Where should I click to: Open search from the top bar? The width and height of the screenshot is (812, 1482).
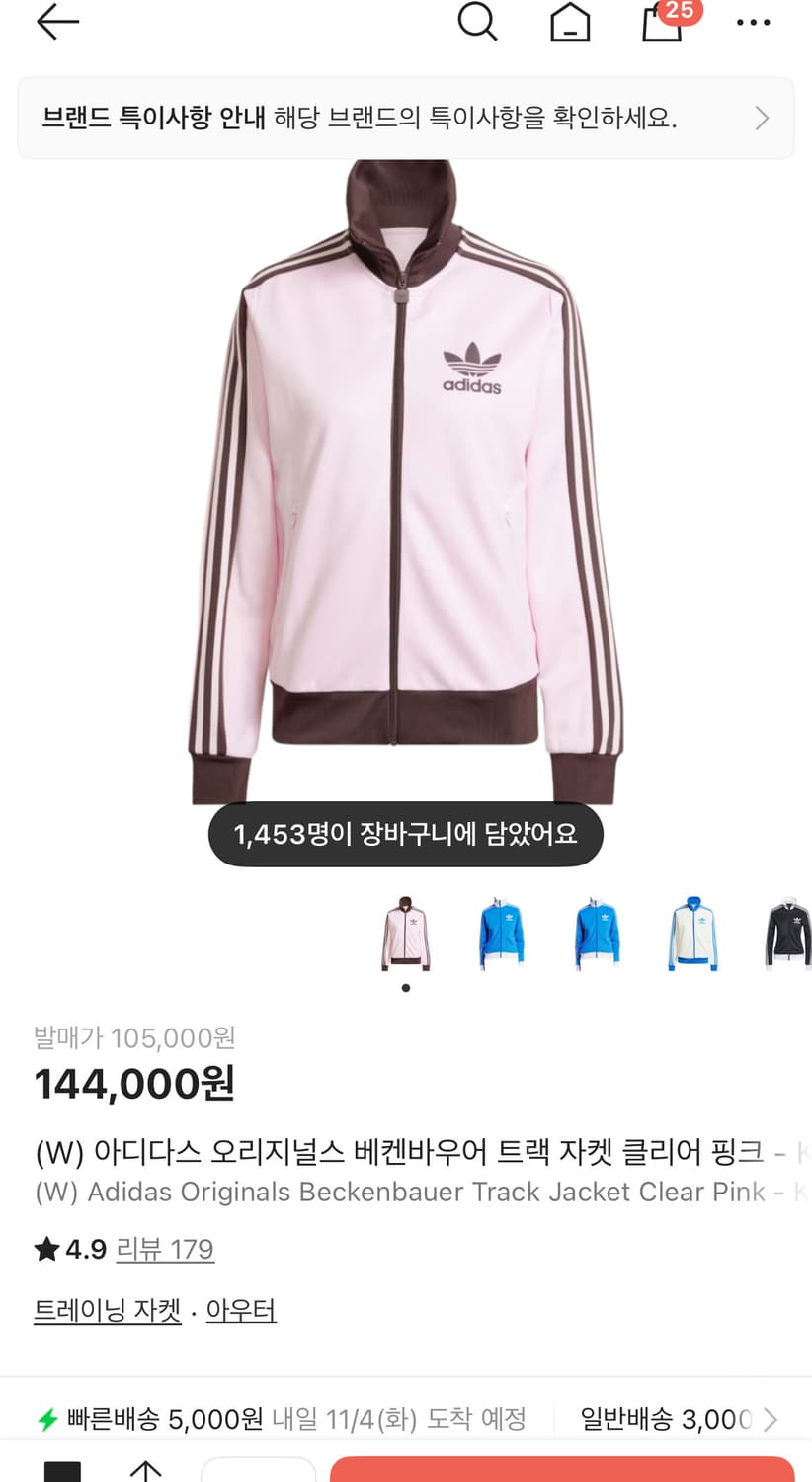click(478, 22)
